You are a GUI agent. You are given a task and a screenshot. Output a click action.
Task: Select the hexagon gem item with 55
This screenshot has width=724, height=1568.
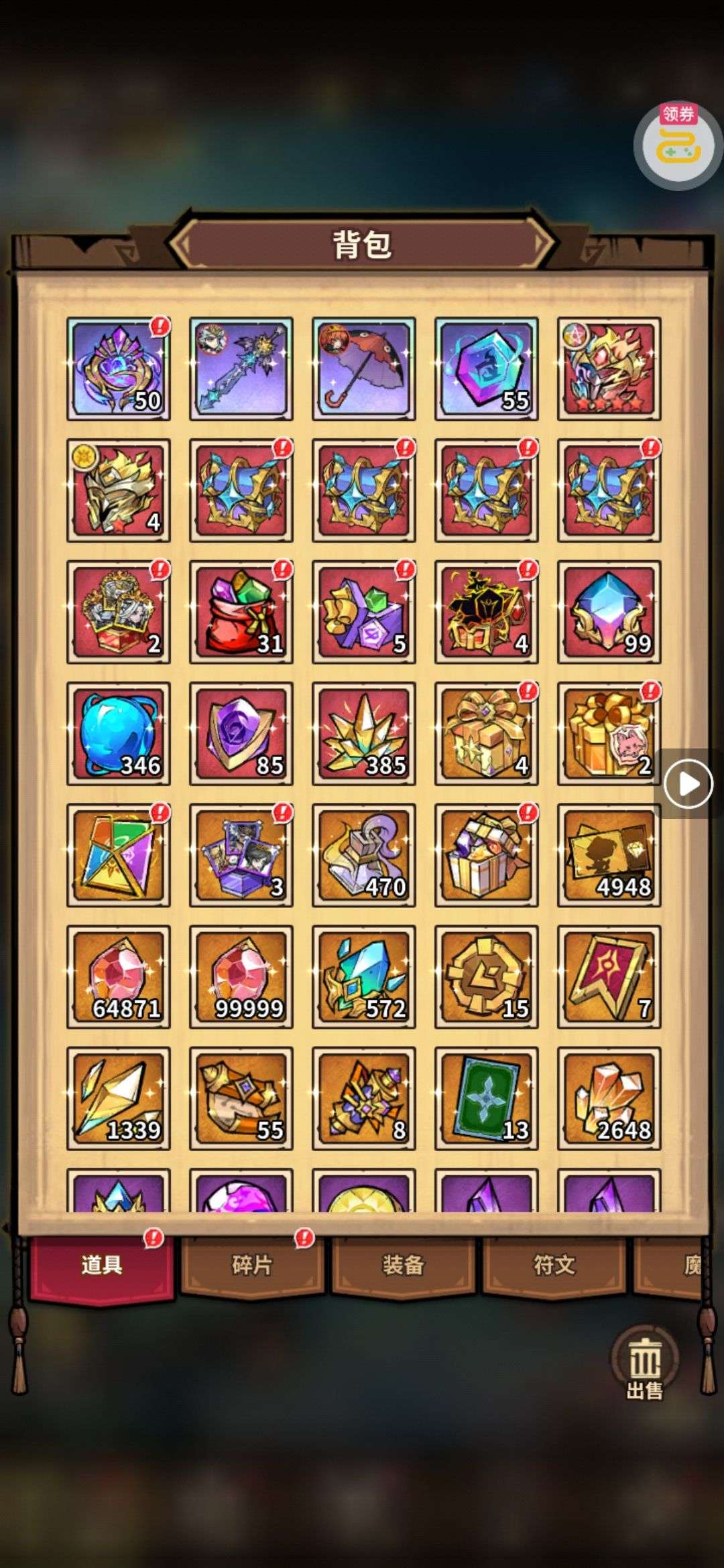point(486,369)
